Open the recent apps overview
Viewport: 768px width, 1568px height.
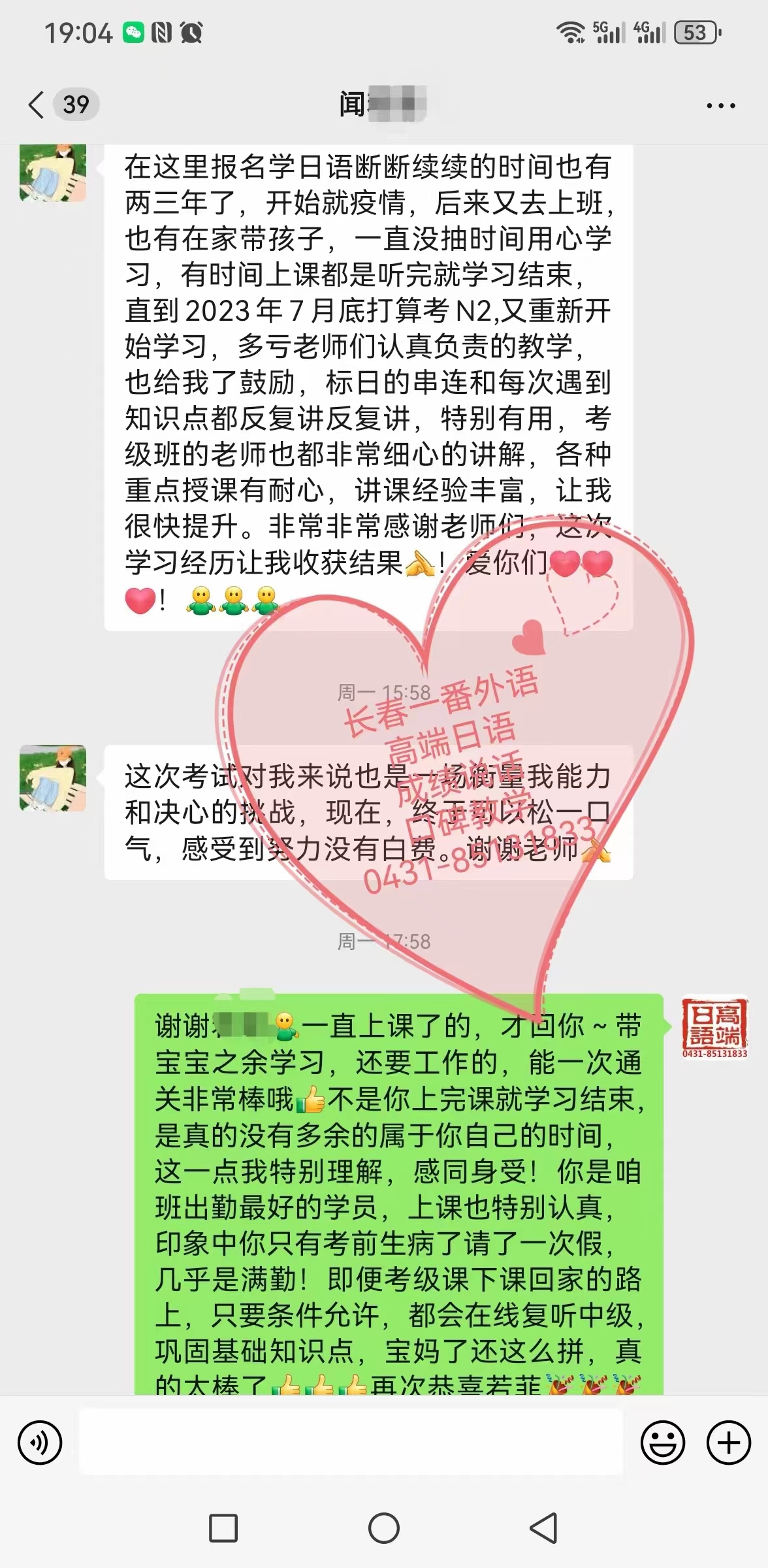[x=223, y=1529]
